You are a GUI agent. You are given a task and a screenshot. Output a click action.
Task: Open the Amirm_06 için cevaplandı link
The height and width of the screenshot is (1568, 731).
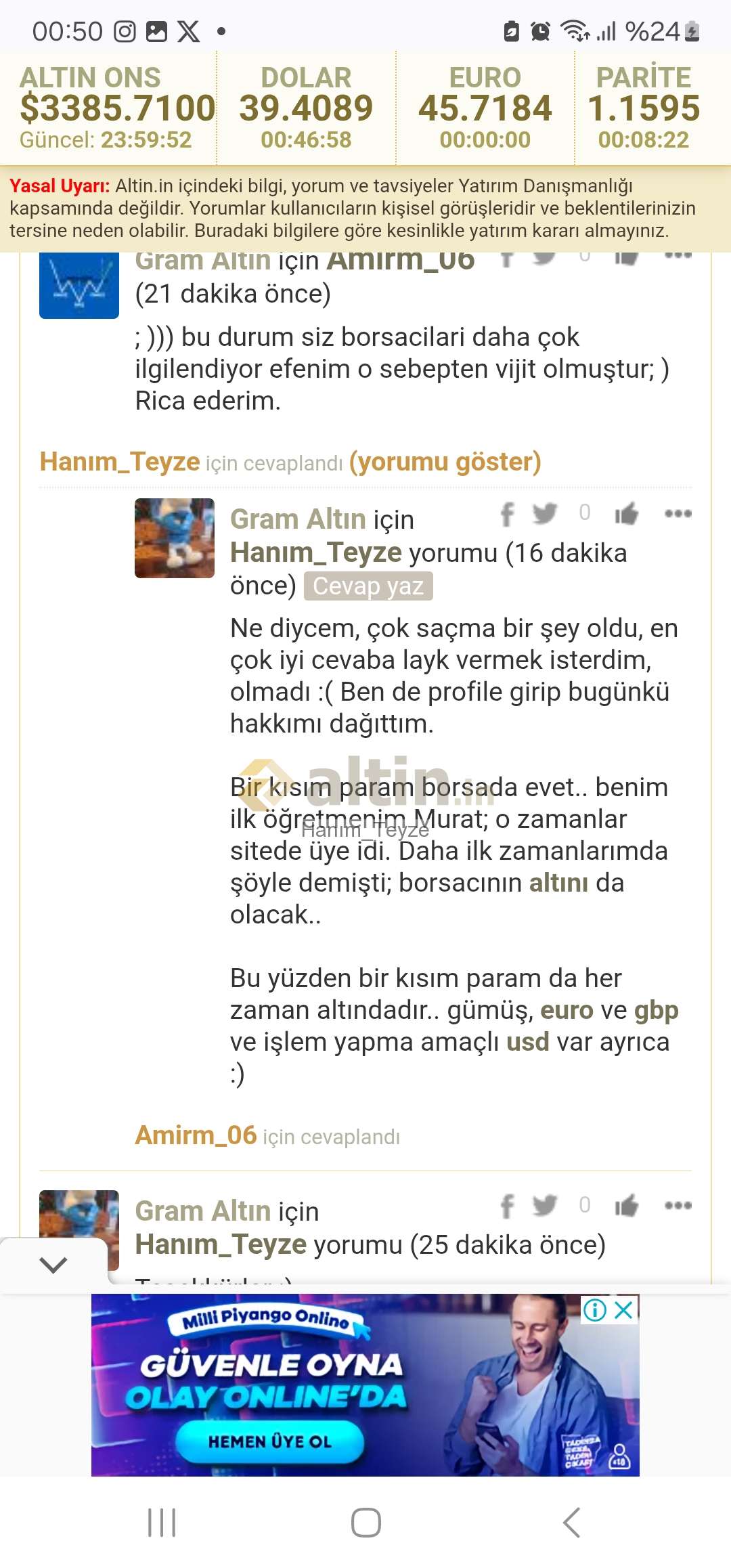pos(267,1135)
